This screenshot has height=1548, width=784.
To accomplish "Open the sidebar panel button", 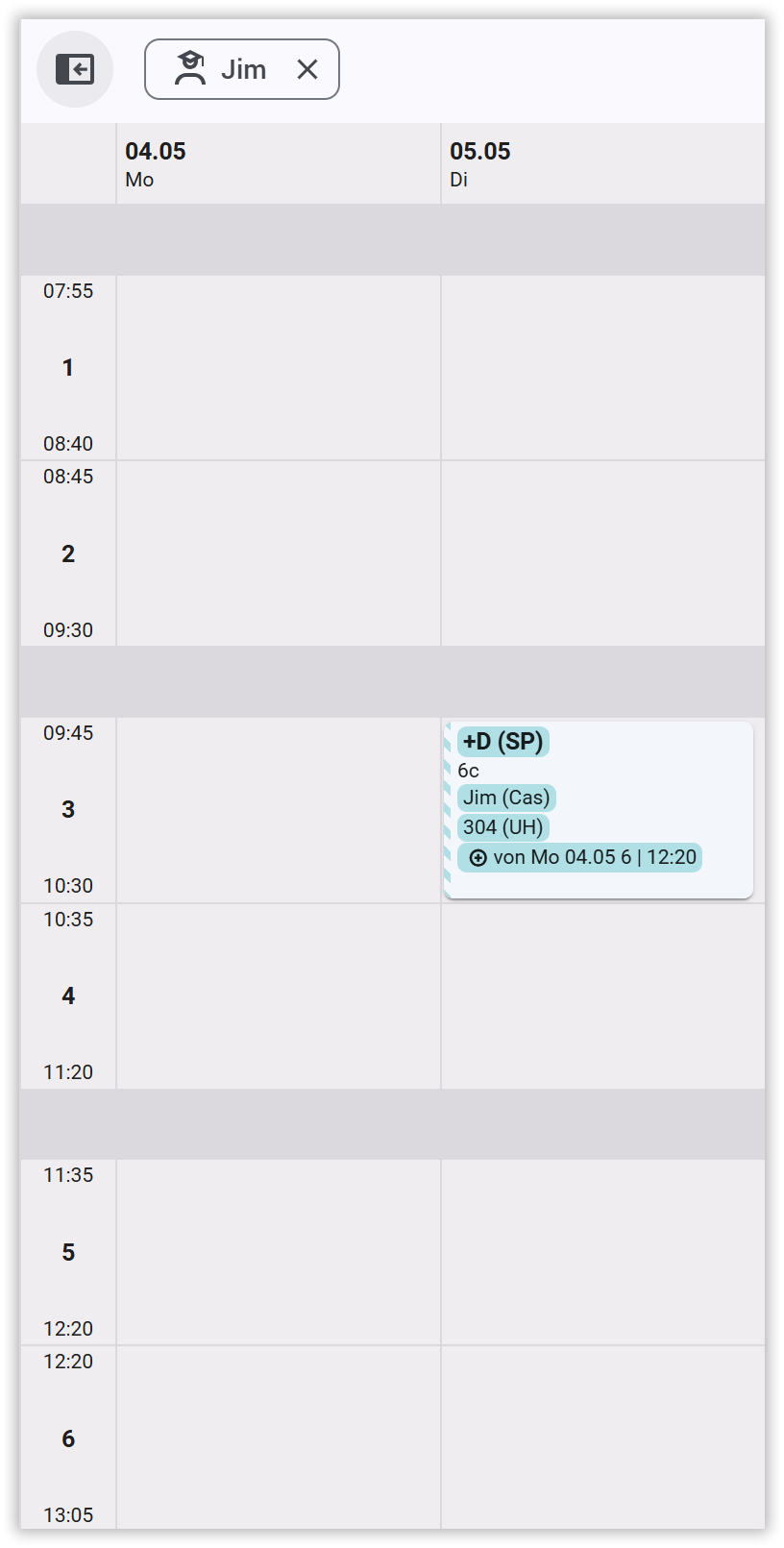I will (75, 69).
